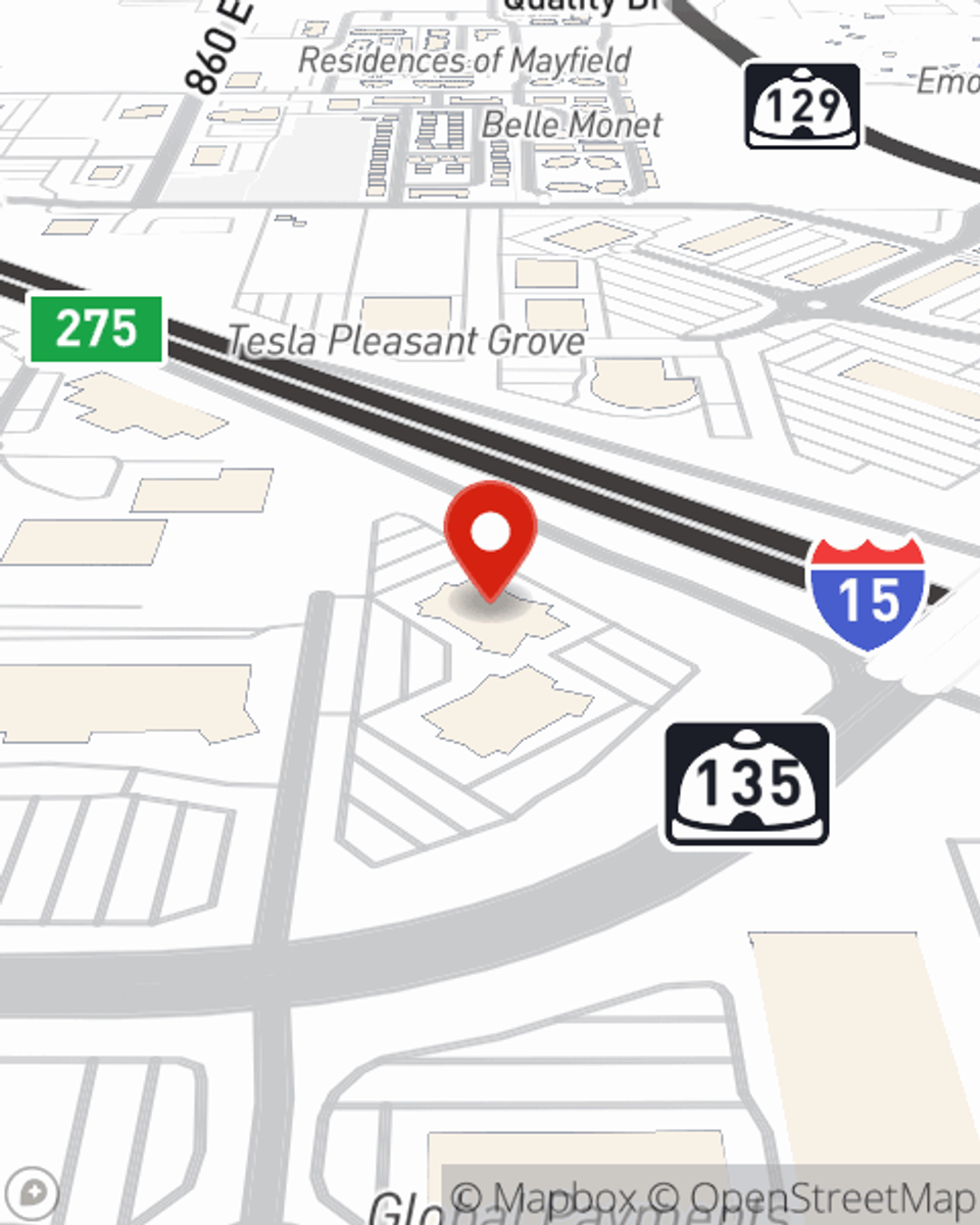The image size is (980, 1225).
Task: Open the Mapbox logo icon
Action: 32,1193
